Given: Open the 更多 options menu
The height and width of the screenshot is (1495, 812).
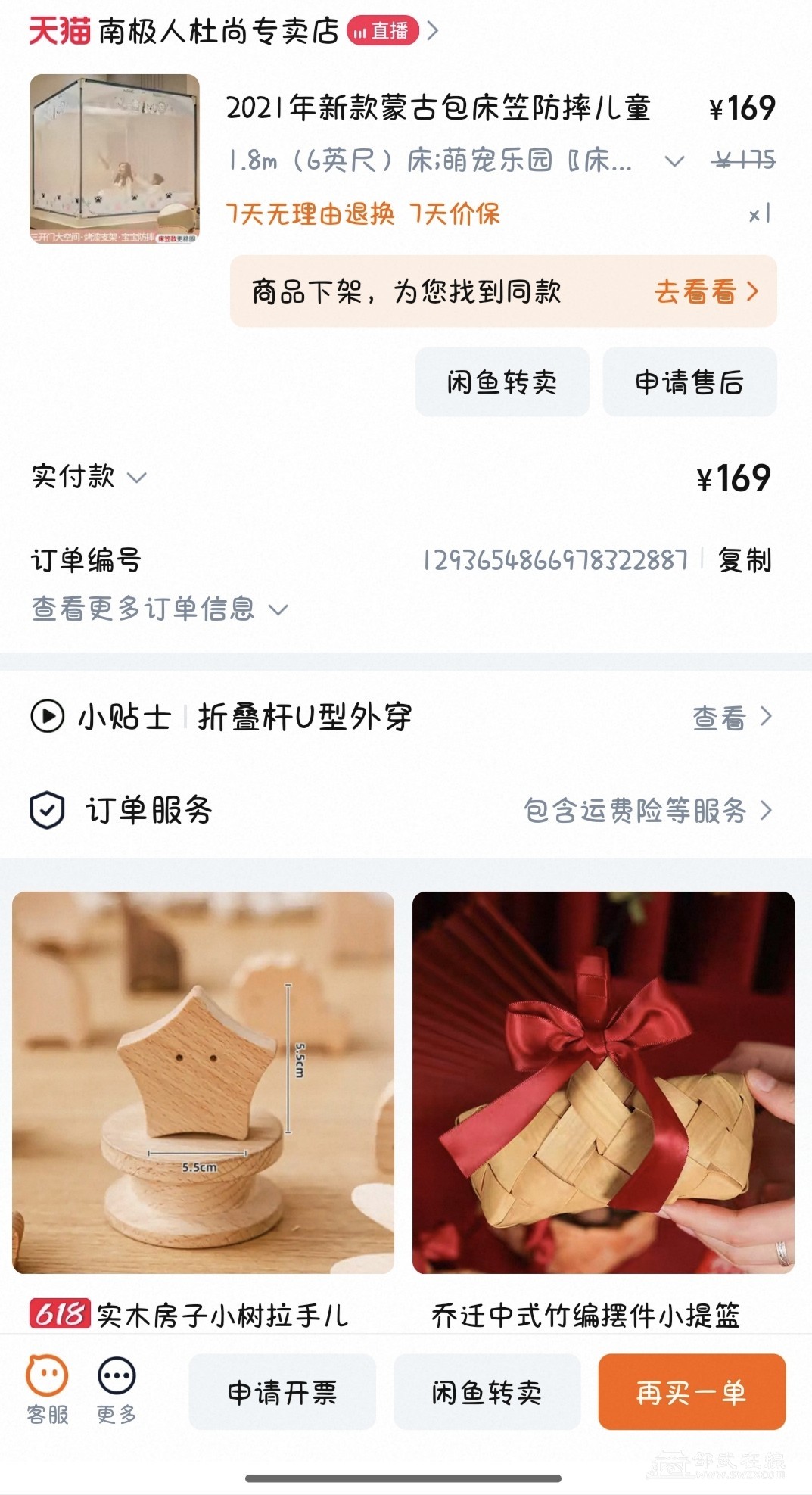Looking at the screenshot, I should pos(117,1391).
